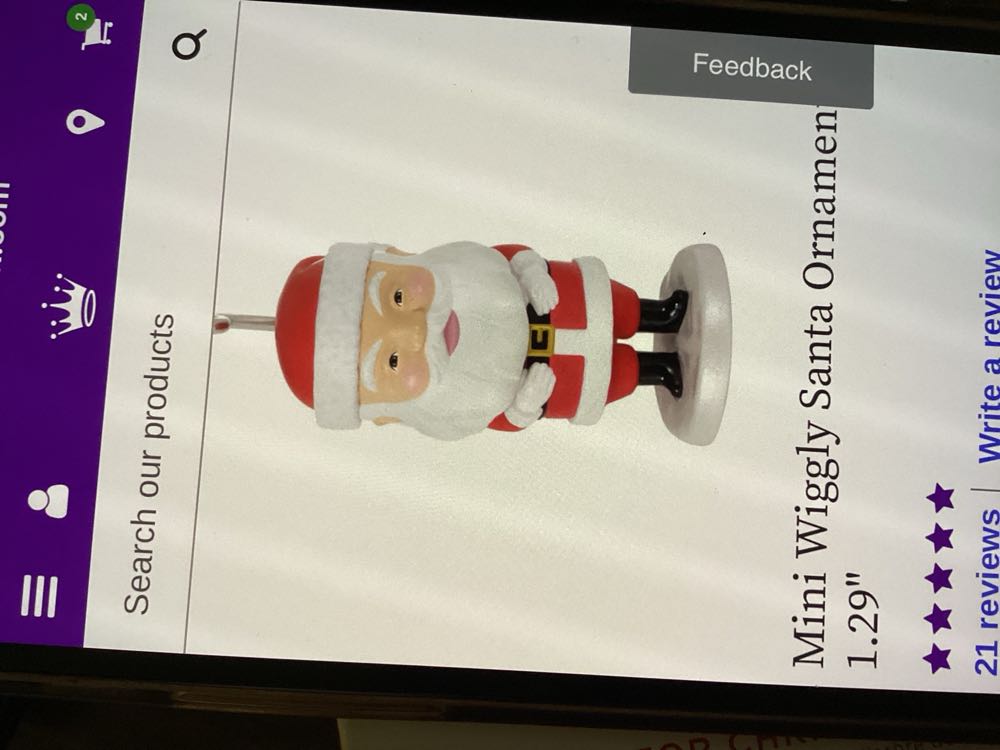
Task: Tap the magnifying glass search icon
Action: pos(190,44)
